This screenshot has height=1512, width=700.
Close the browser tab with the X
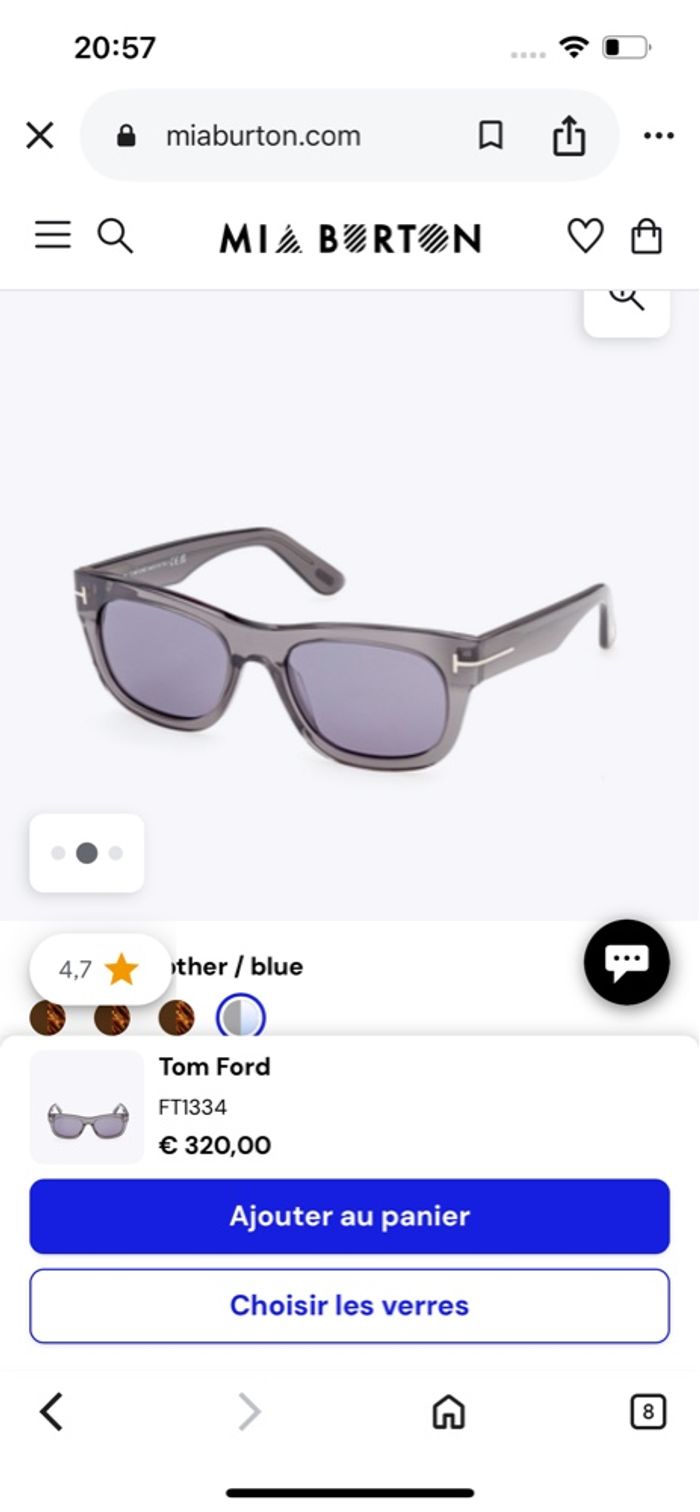[39, 136]
